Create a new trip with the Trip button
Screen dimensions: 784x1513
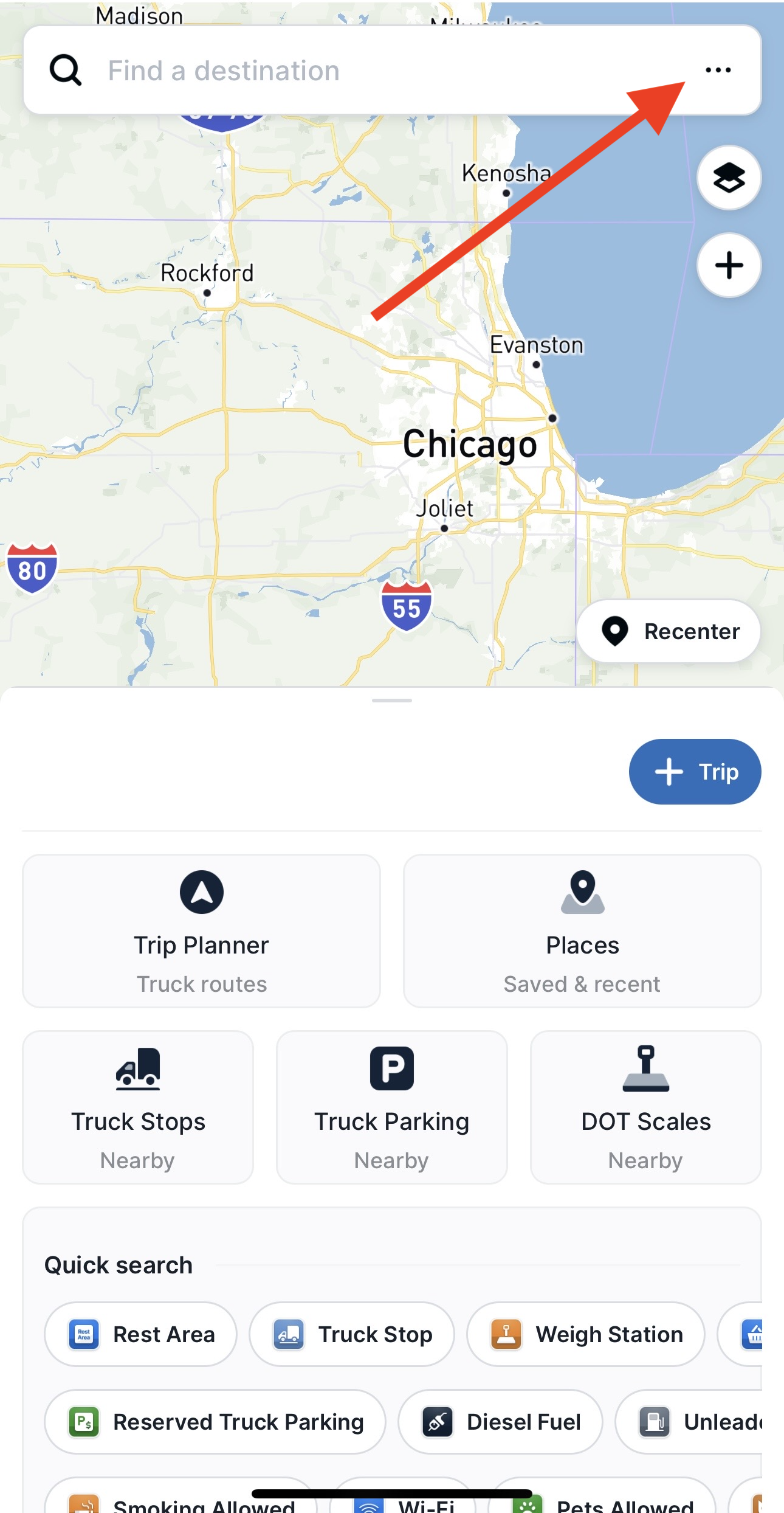(x=695, y=772)
